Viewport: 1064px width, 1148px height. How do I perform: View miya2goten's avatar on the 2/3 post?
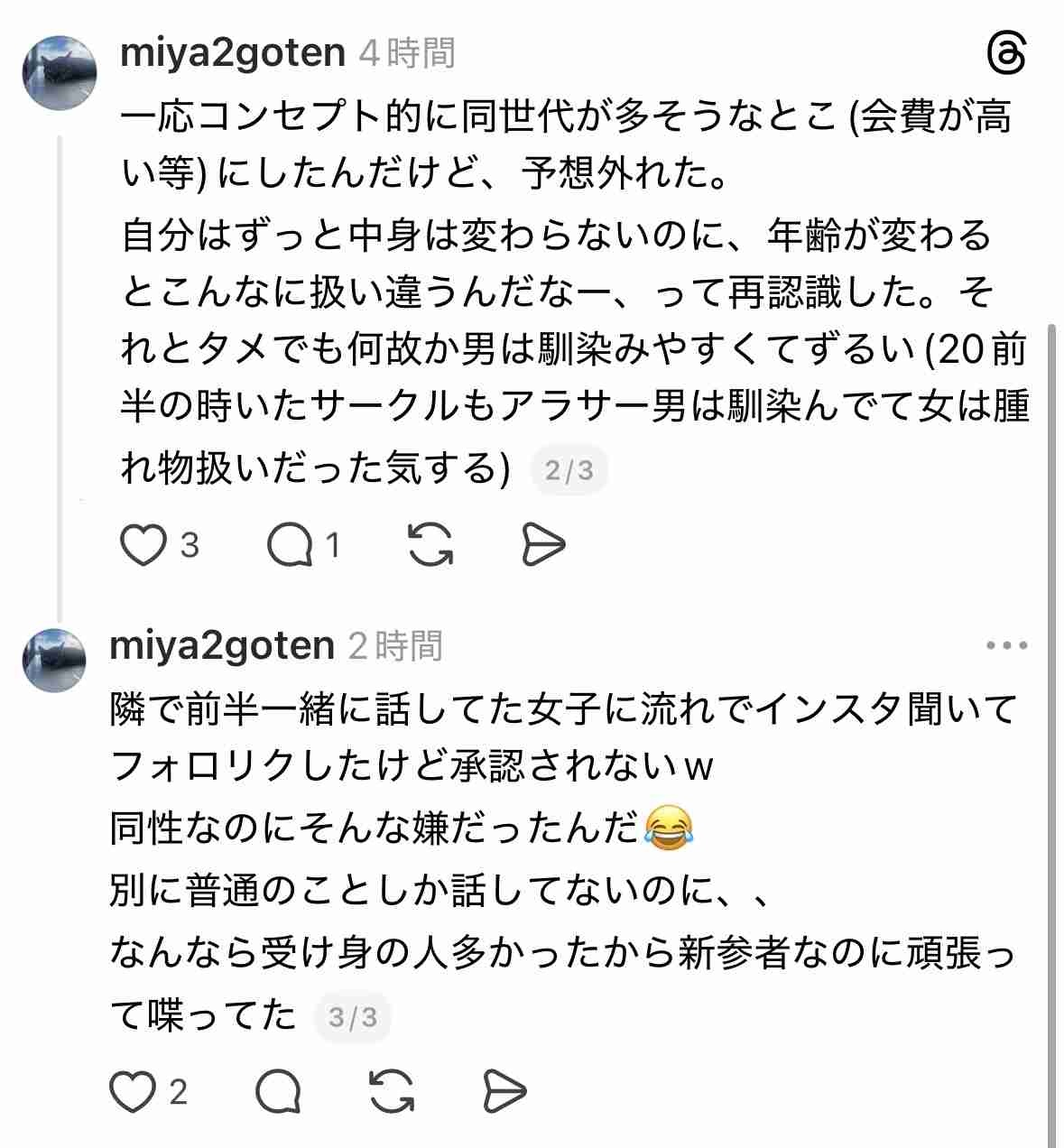60,72
